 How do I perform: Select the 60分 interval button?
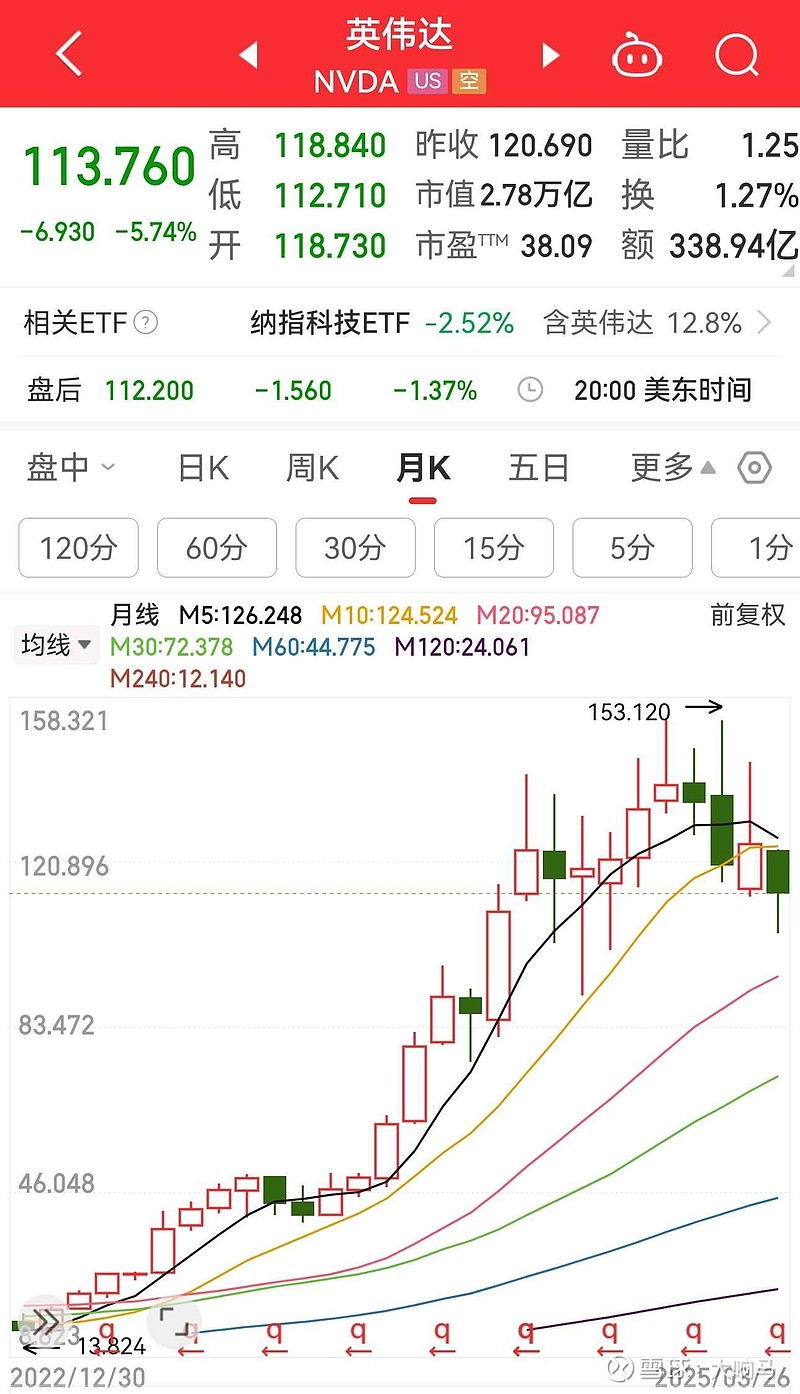click(217, 548)
